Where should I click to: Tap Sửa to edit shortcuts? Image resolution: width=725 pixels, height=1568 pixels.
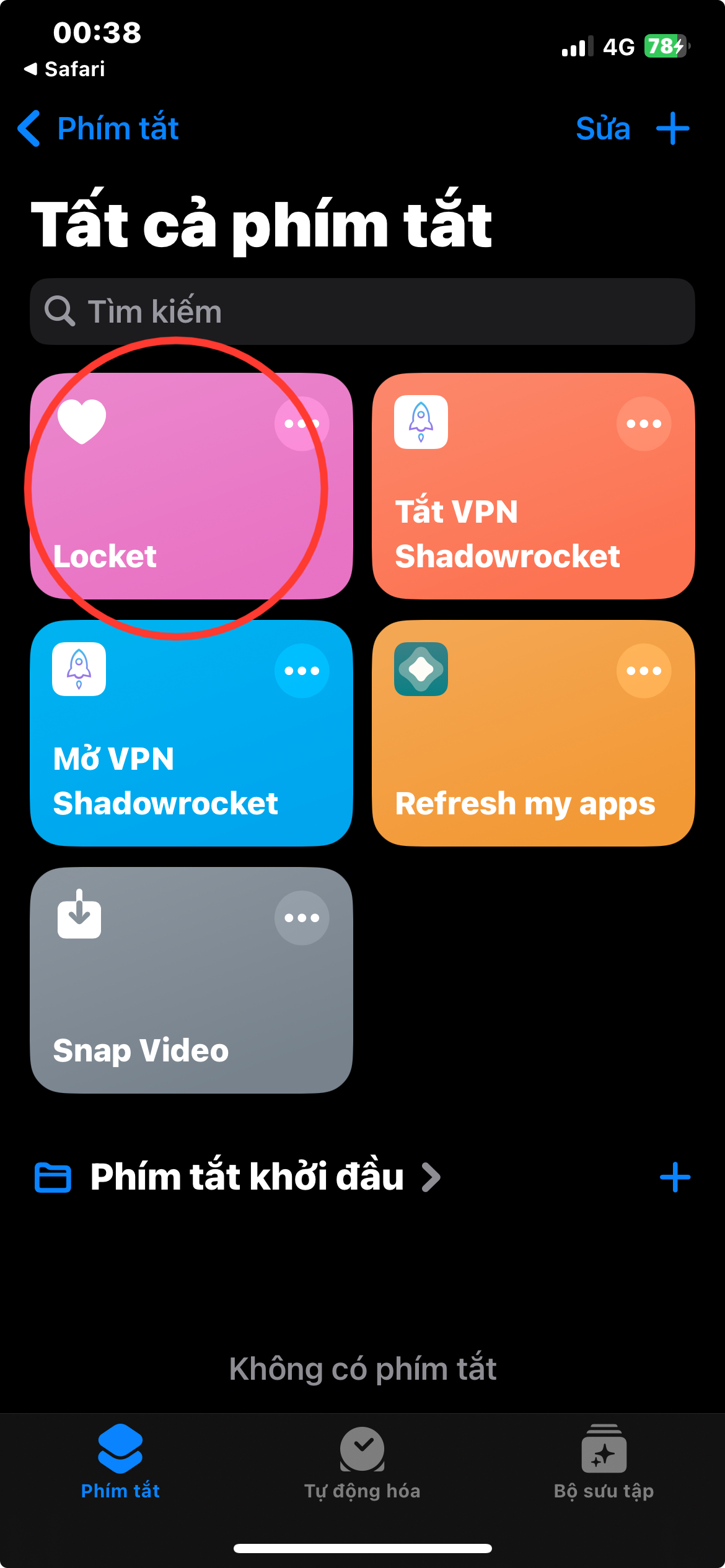coord(603,129)
